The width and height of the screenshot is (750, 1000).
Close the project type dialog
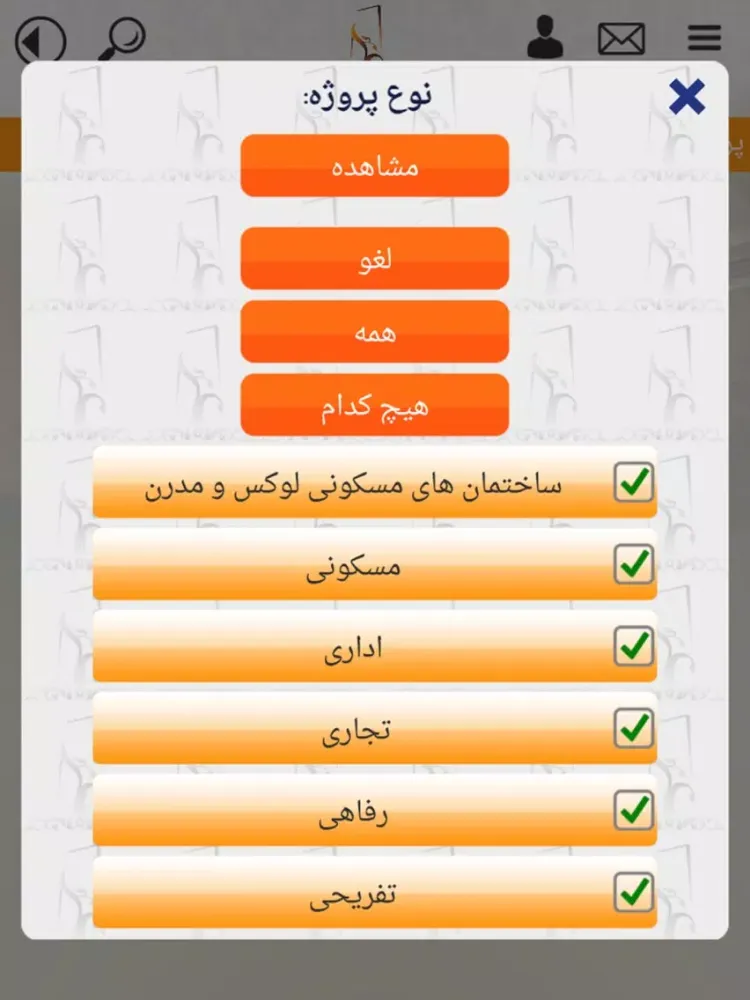[x=687, y=97]
